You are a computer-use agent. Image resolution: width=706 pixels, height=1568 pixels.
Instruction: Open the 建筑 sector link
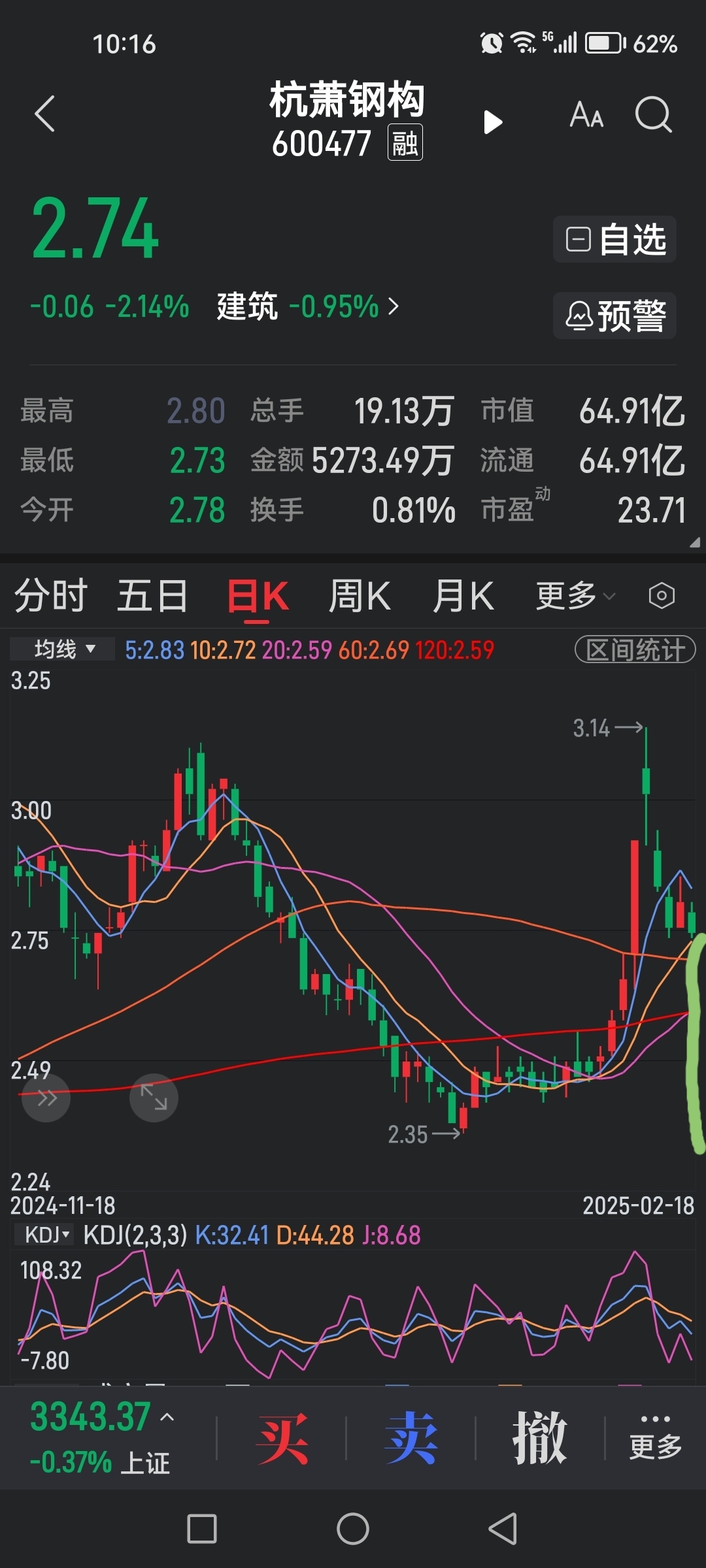point(307,306)
